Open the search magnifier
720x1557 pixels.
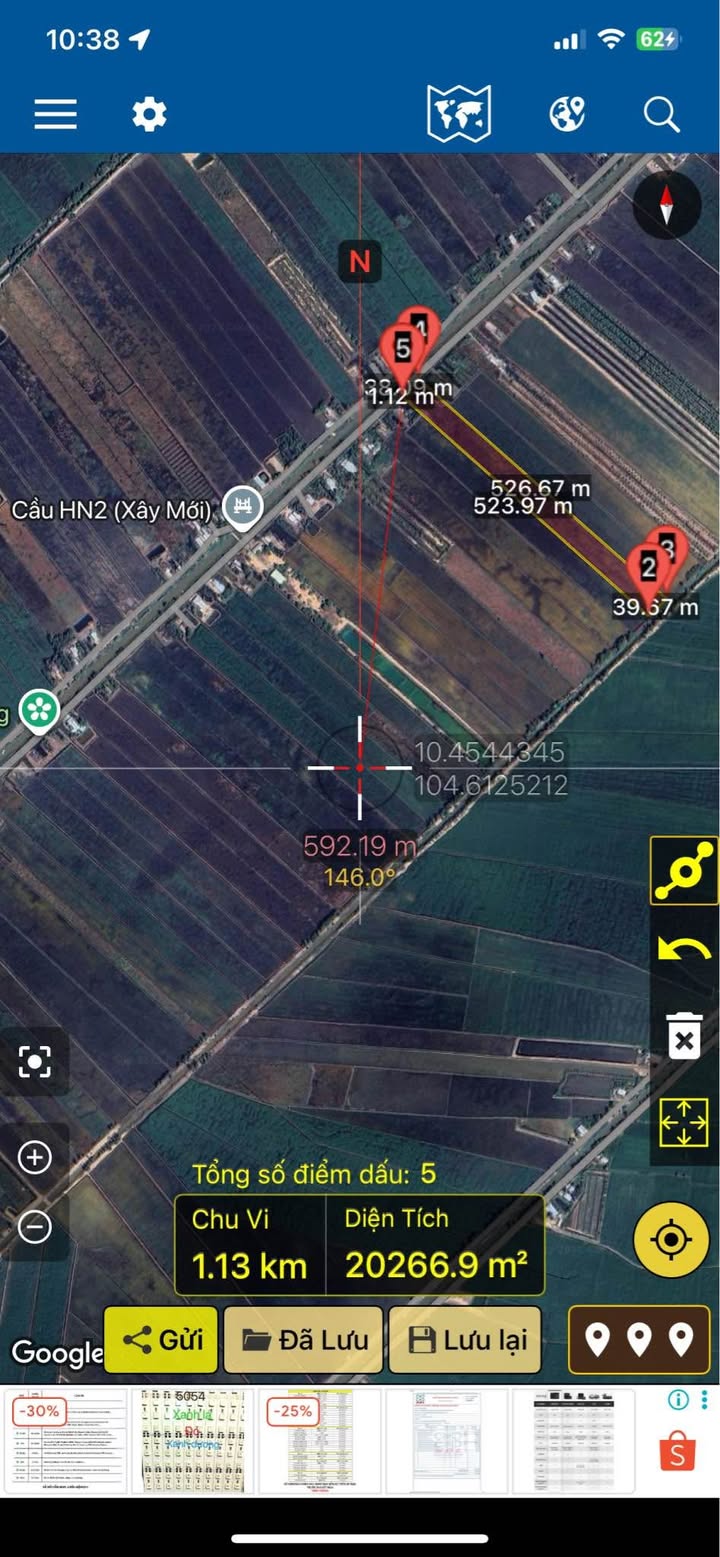coord(661,115)
